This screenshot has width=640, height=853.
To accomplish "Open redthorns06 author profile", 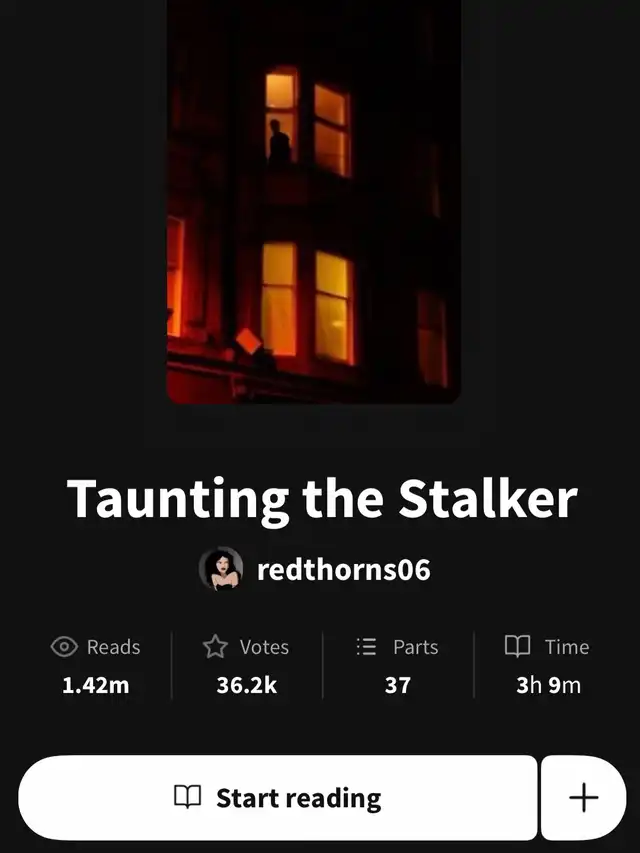I will coord(343,570).
